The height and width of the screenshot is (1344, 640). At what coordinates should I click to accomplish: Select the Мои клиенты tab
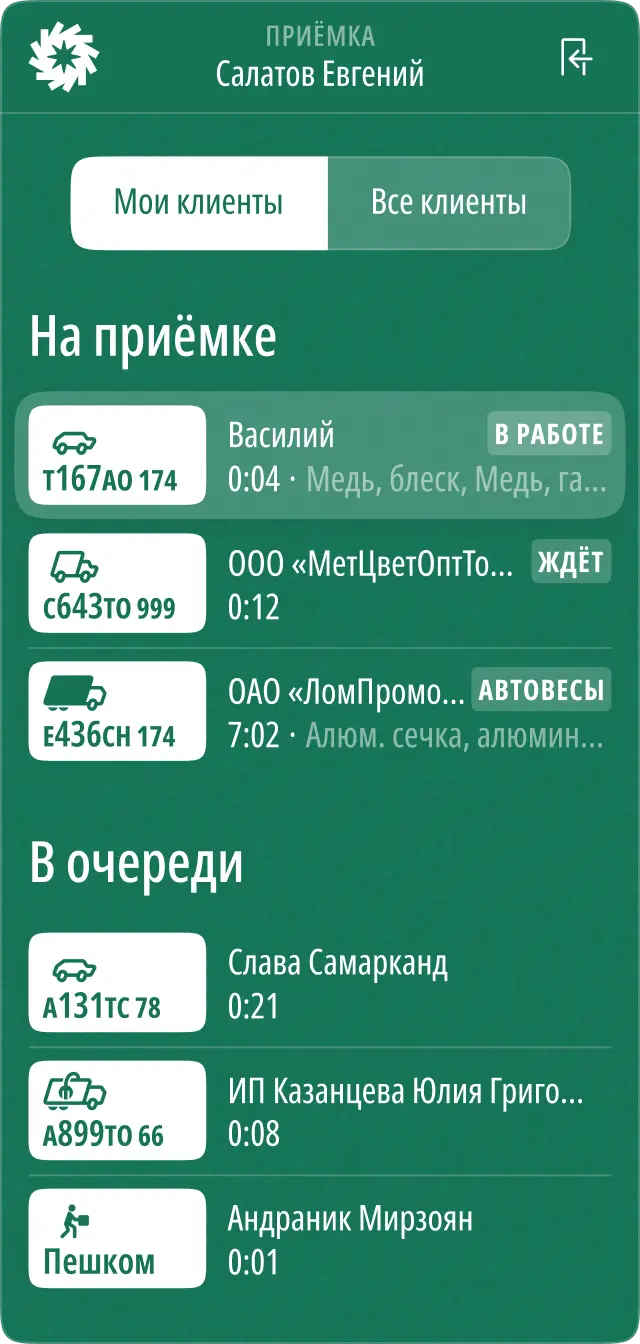tap(199, 203)
